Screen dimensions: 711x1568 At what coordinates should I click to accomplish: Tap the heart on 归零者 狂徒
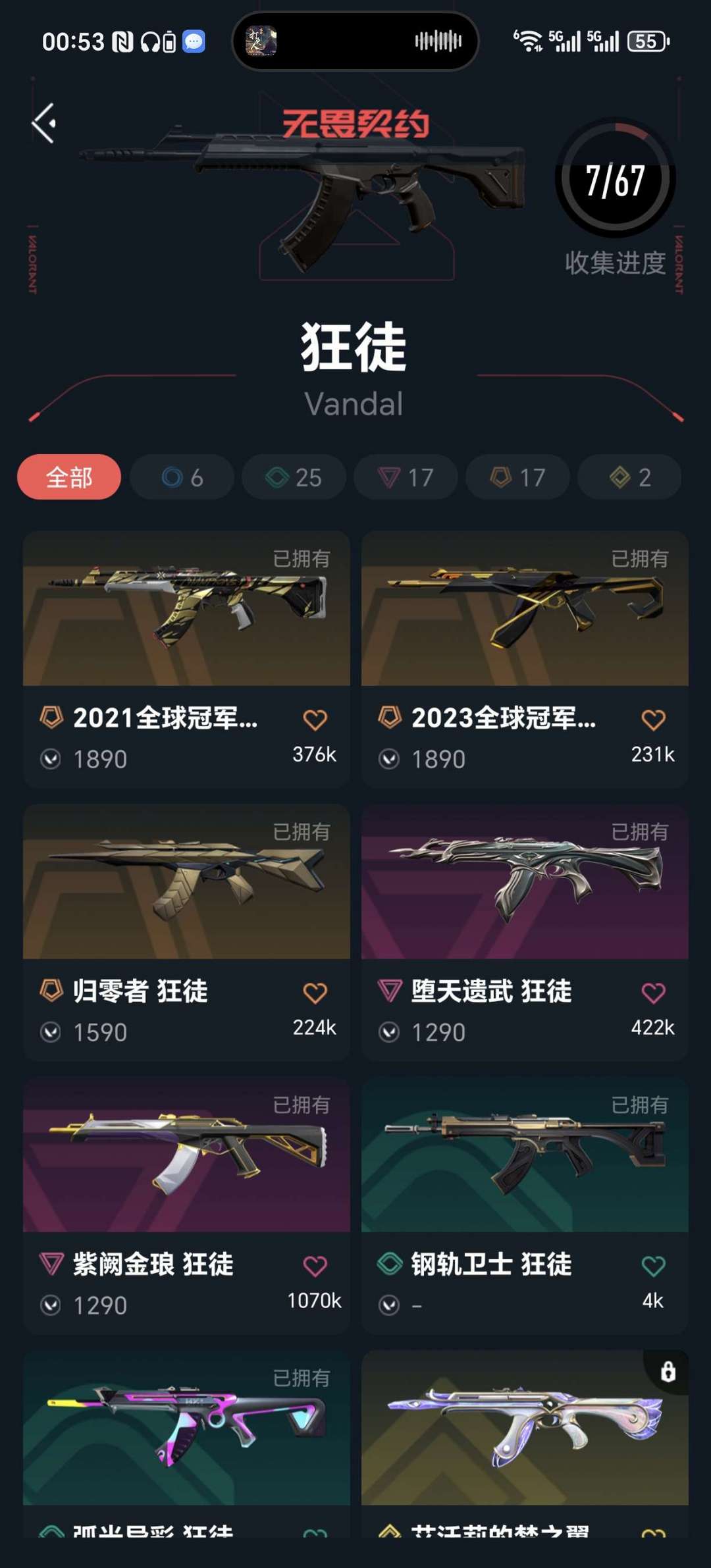pyautogui.click(x=315, y=993)
